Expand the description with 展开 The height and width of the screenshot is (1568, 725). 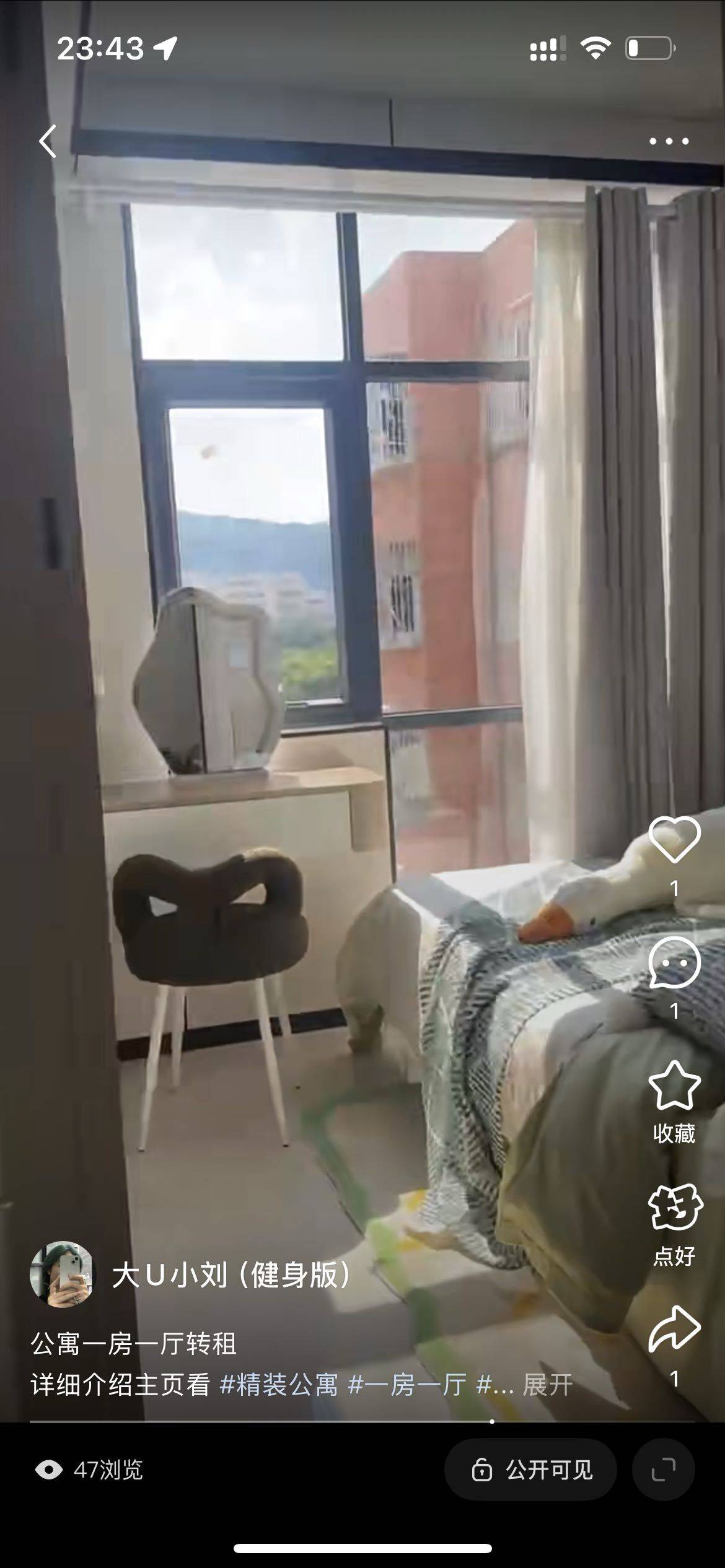coord(547,1385)
